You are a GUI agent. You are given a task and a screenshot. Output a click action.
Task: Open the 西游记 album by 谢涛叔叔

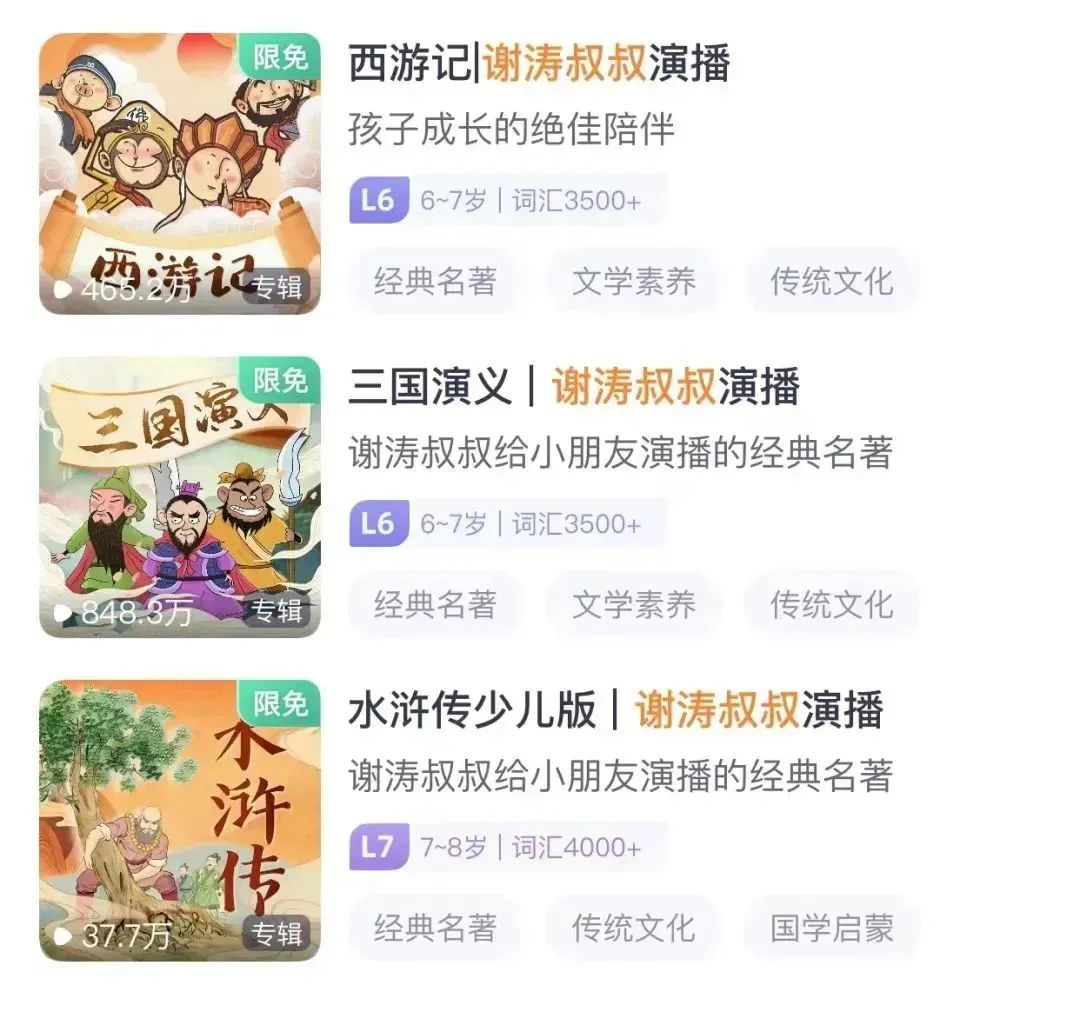coord(540,64)
